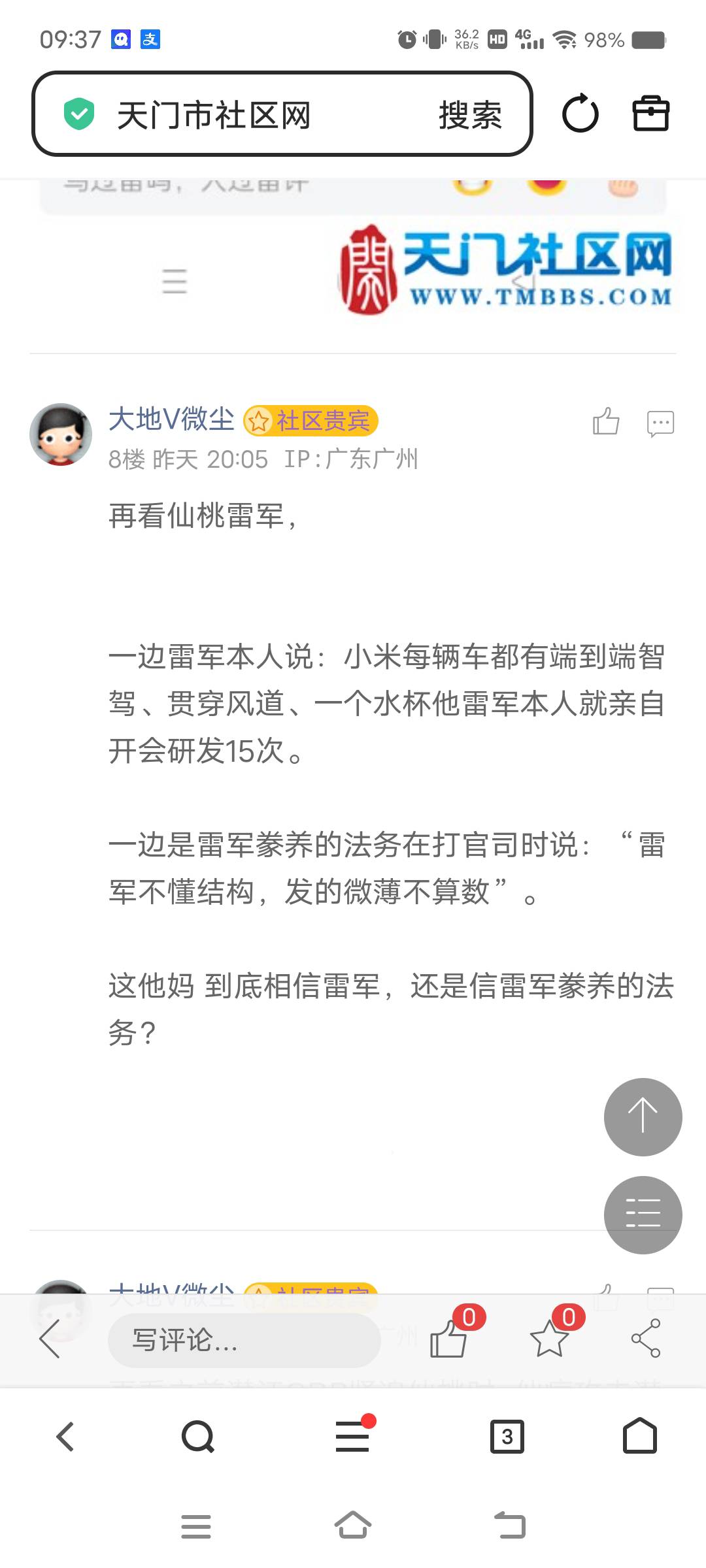
Task: Open the hamburger menu beside the site logo
Action: [x=175, y=281]
